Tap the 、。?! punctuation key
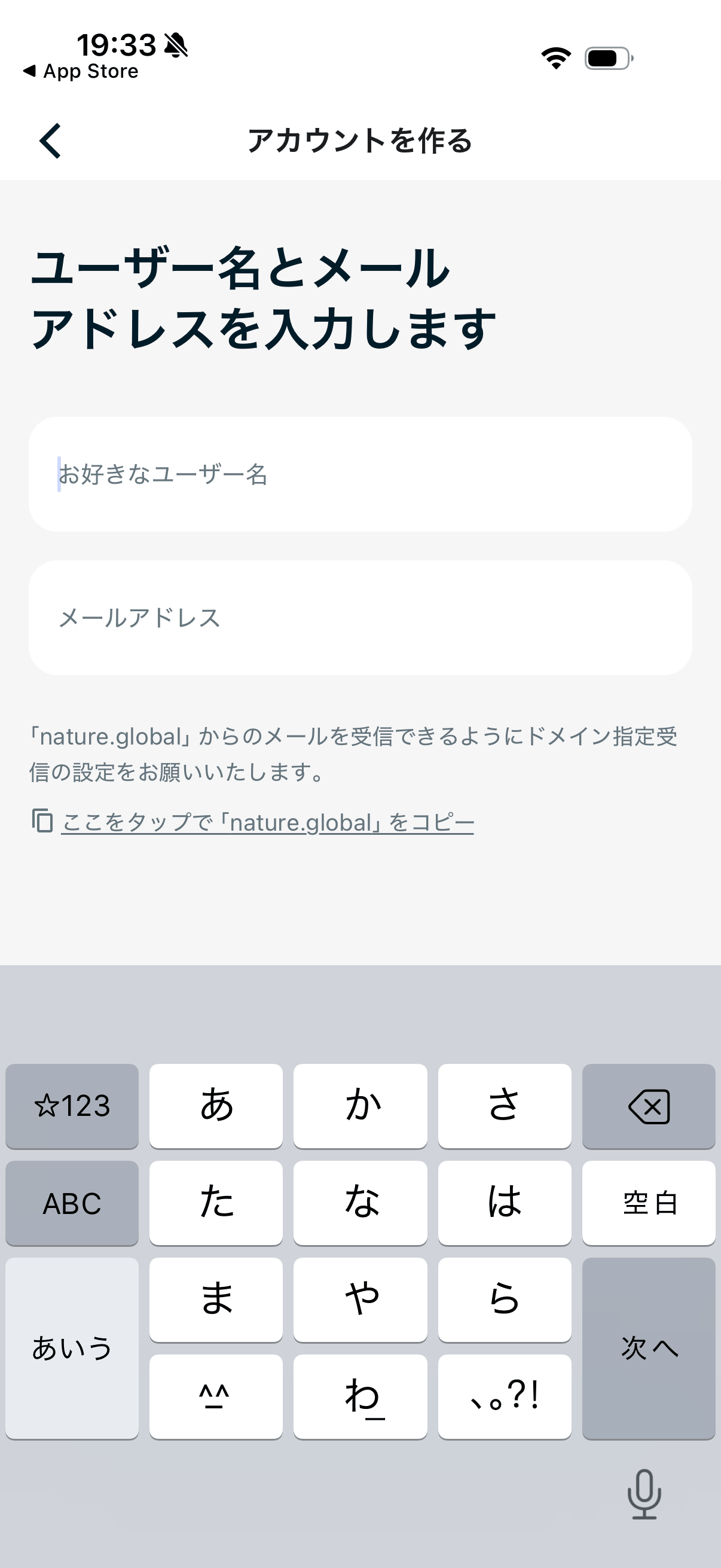 point(505,1395)
